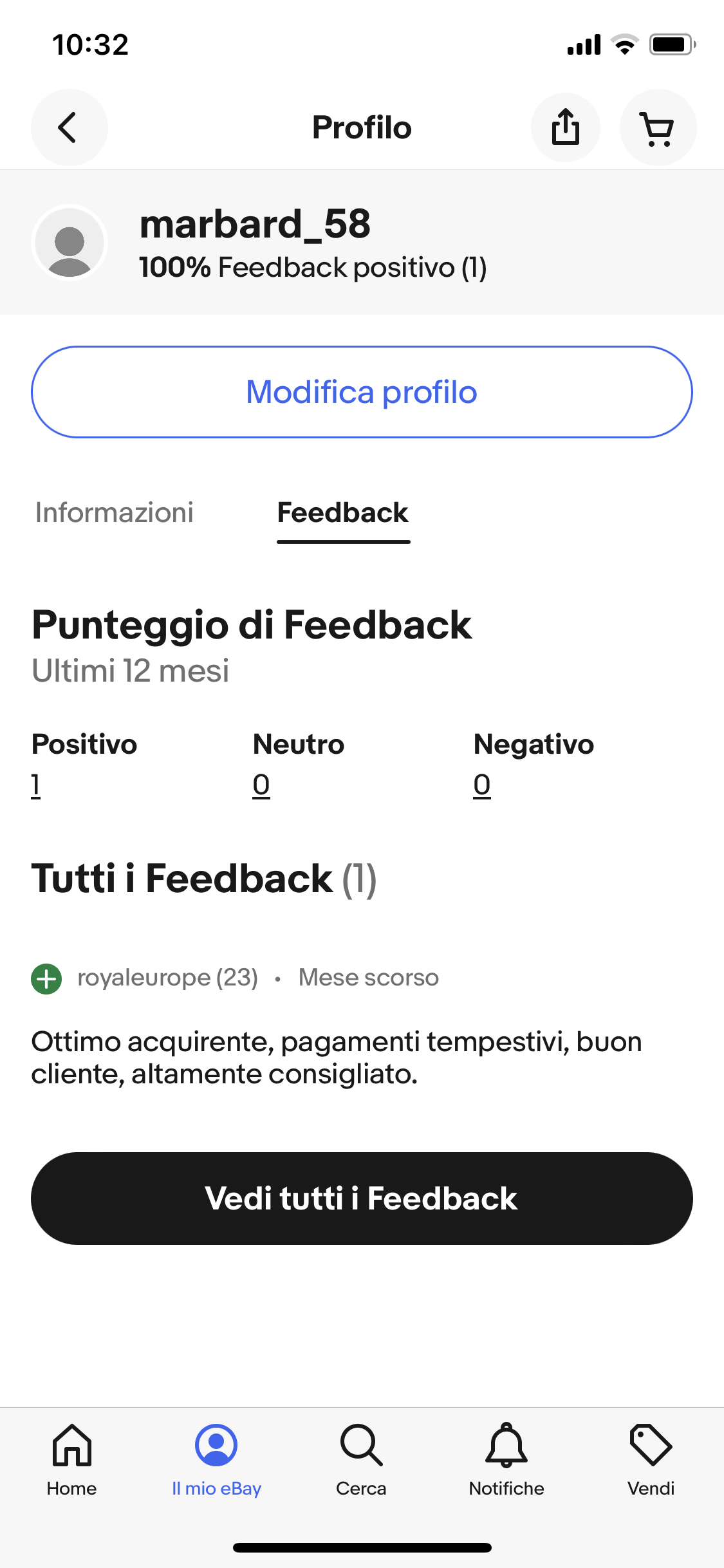Go to the Home tab

pos(72,1460)
